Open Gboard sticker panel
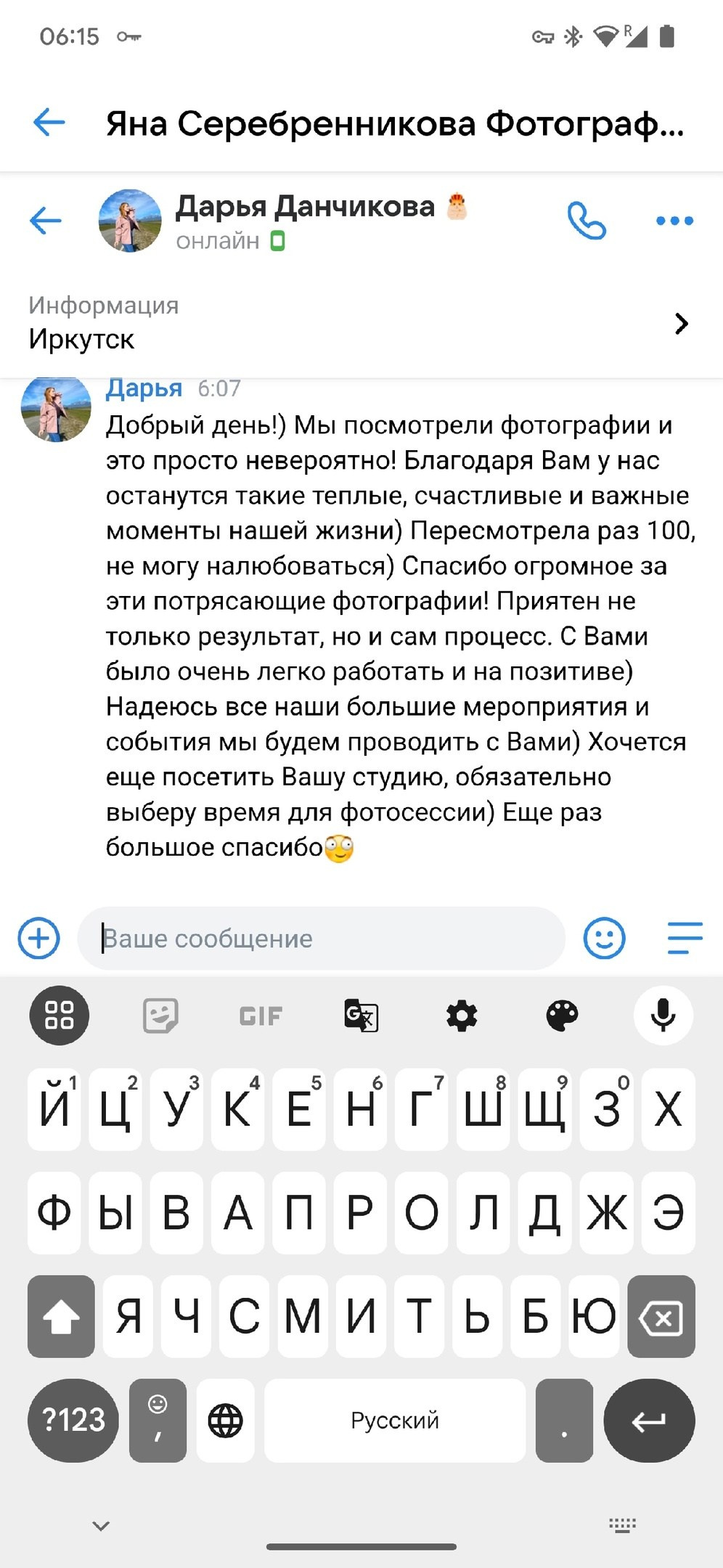 159,1015
